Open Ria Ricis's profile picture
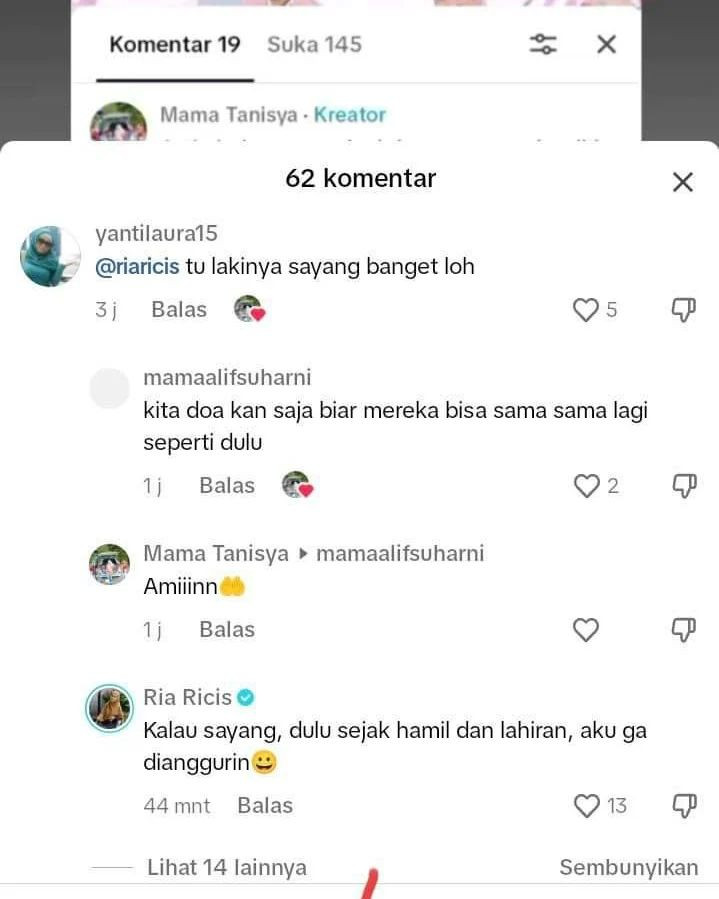The image size is (719, 899). [109, 708]
